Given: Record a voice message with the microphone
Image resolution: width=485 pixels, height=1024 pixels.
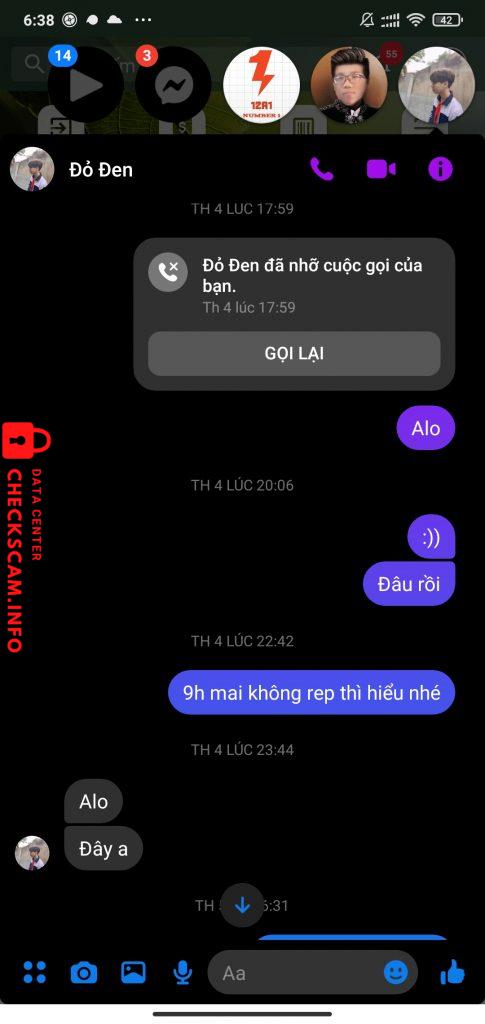Looking at the screenshot, I should click(182, 973).
